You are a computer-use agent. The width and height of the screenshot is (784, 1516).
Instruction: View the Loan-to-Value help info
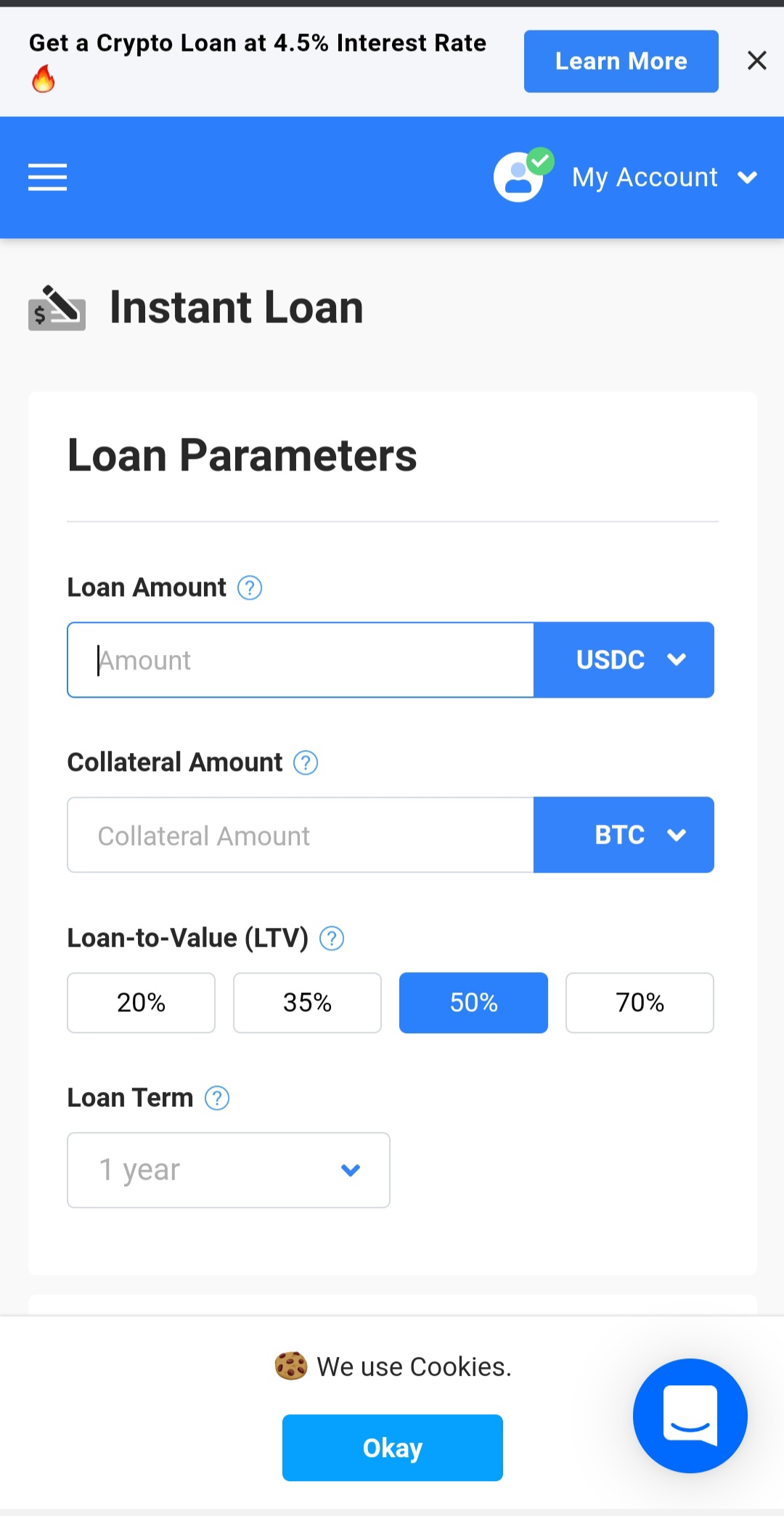(x=332, y=938)
